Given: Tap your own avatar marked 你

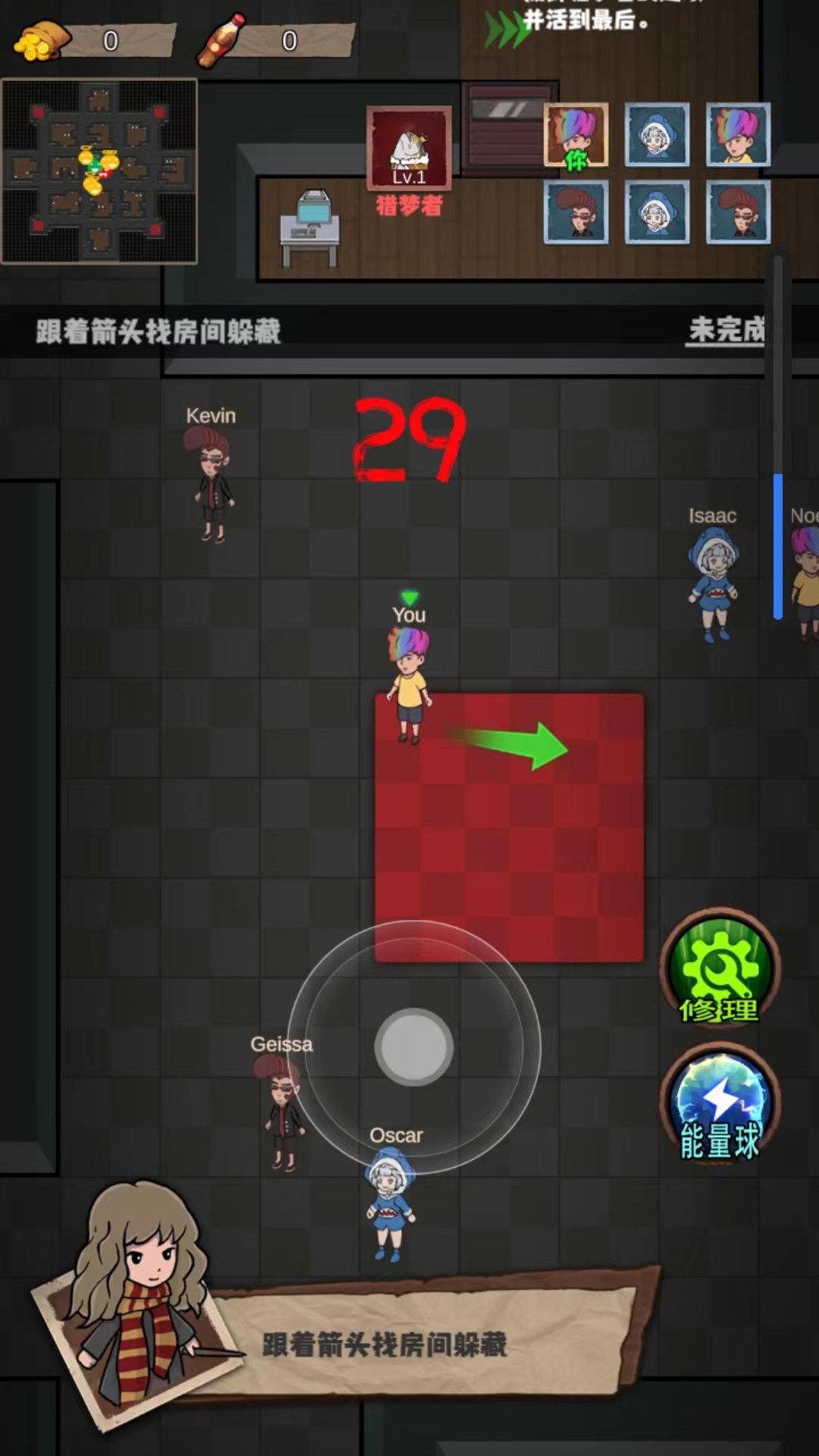Looking at the screenshot, I should pyautogui.click(x=576, y=135).
